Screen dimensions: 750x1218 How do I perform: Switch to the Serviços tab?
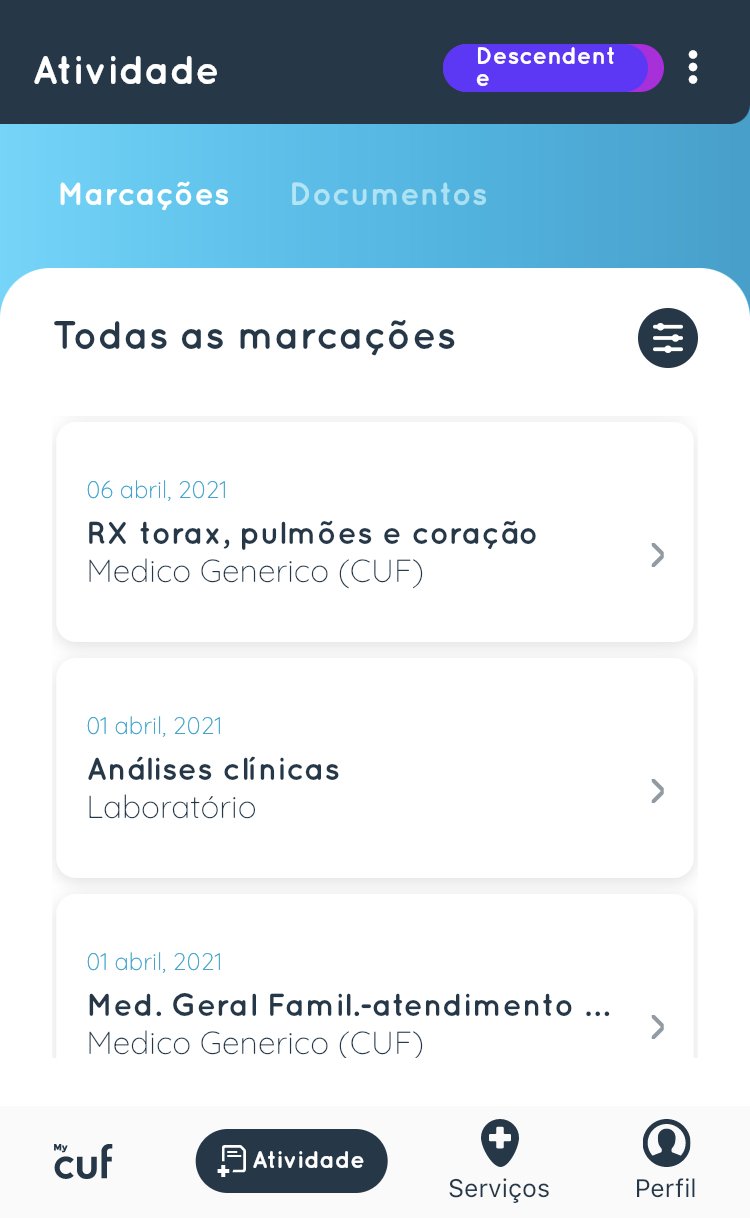(x=499, y=1161)
